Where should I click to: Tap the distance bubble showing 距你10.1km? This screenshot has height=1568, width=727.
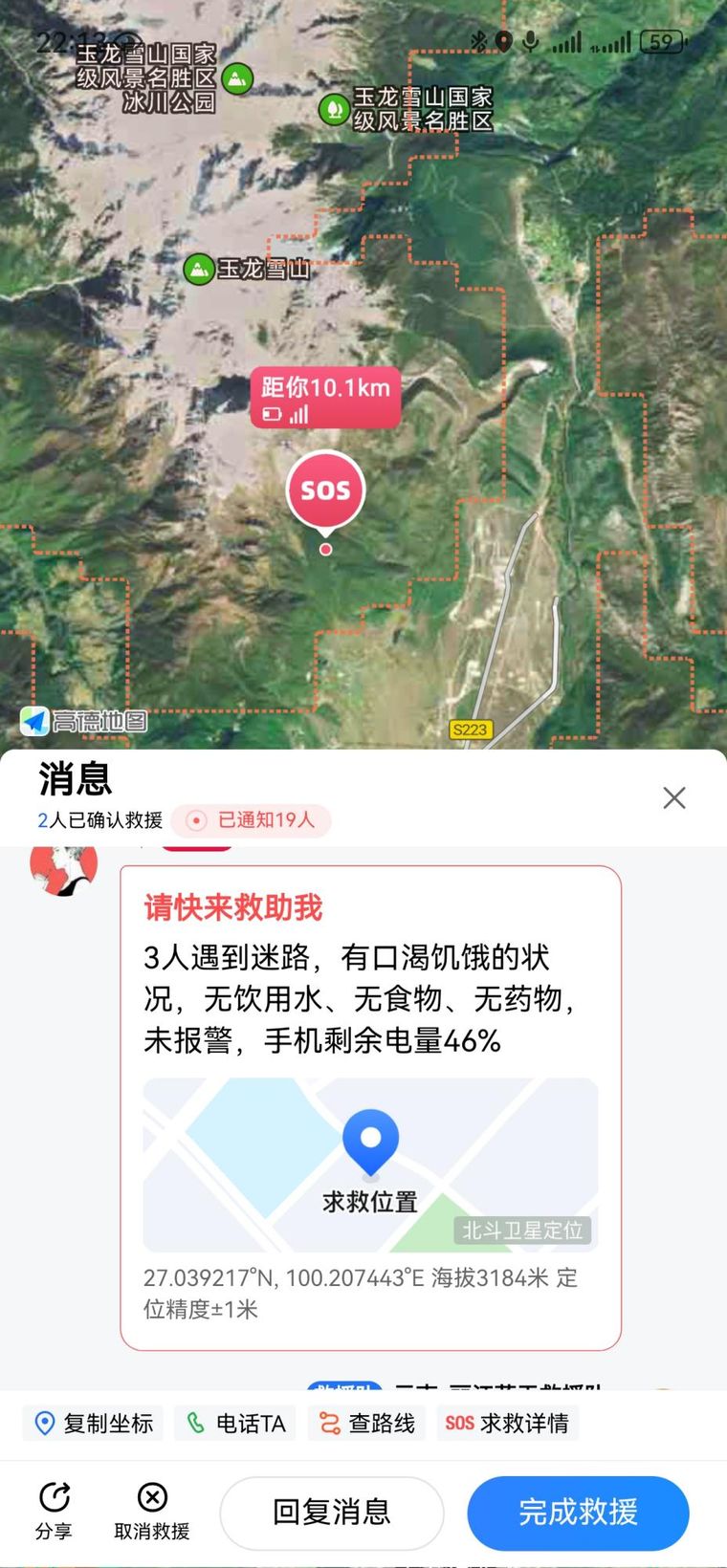click(x=325, y=399)
